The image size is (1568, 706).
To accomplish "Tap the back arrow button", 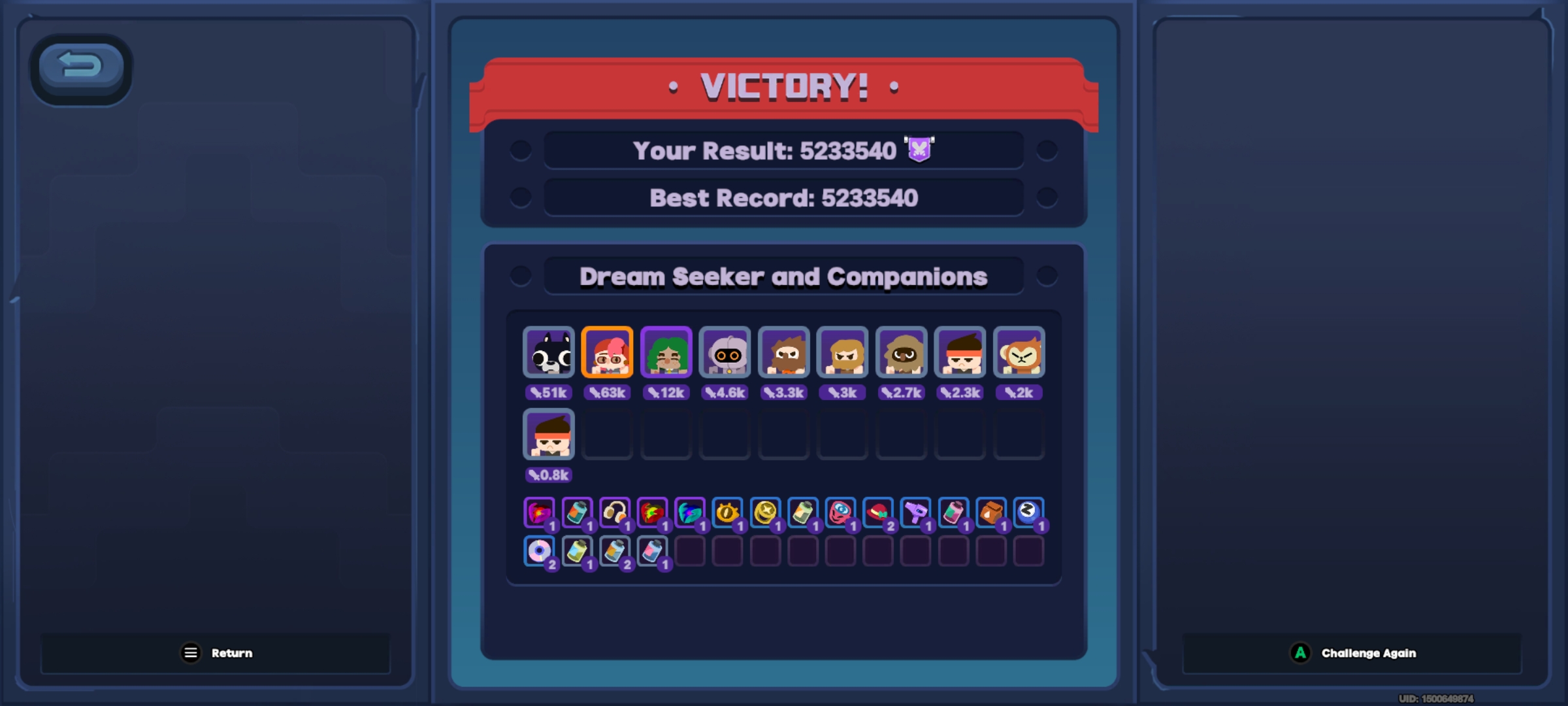I will (81, 67).
